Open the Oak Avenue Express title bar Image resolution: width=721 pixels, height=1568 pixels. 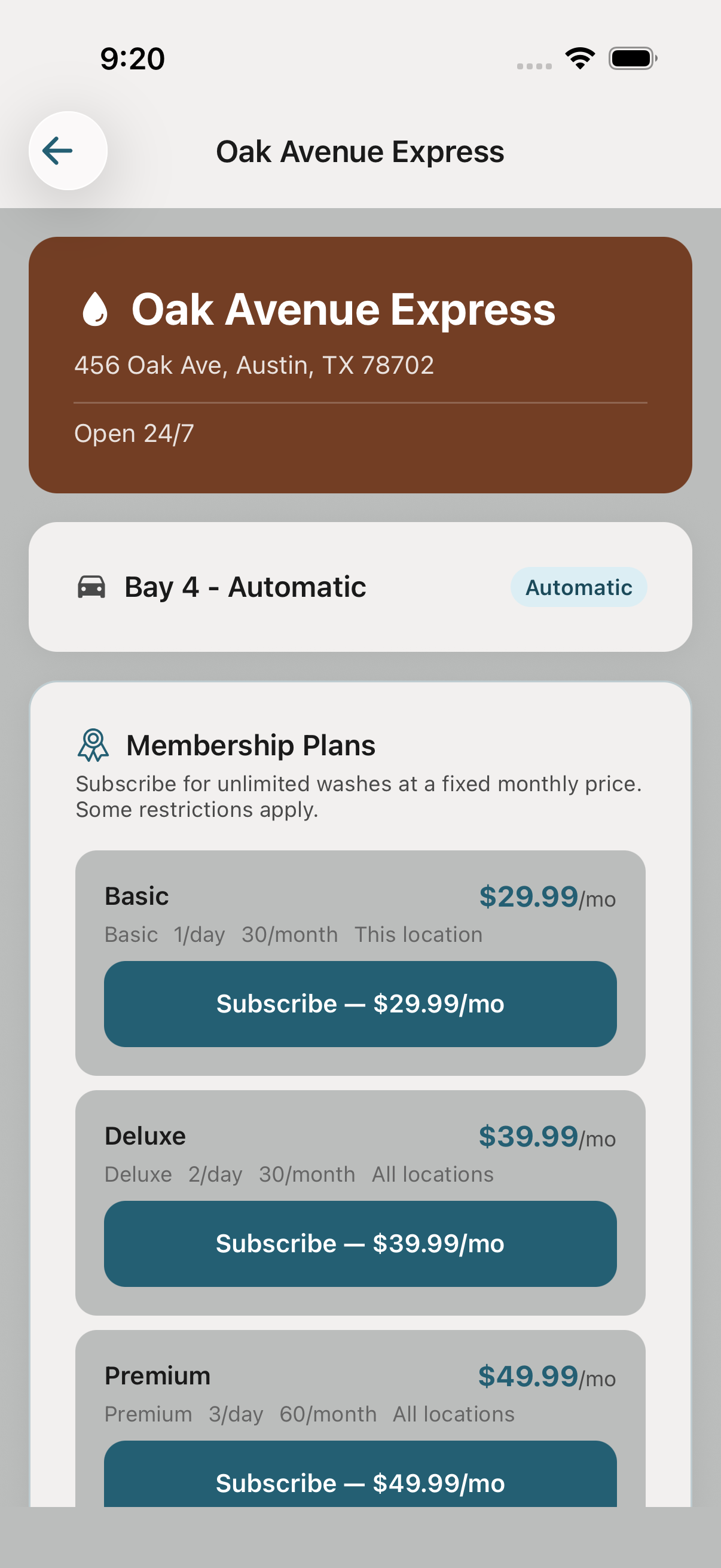tap(360, 151)
